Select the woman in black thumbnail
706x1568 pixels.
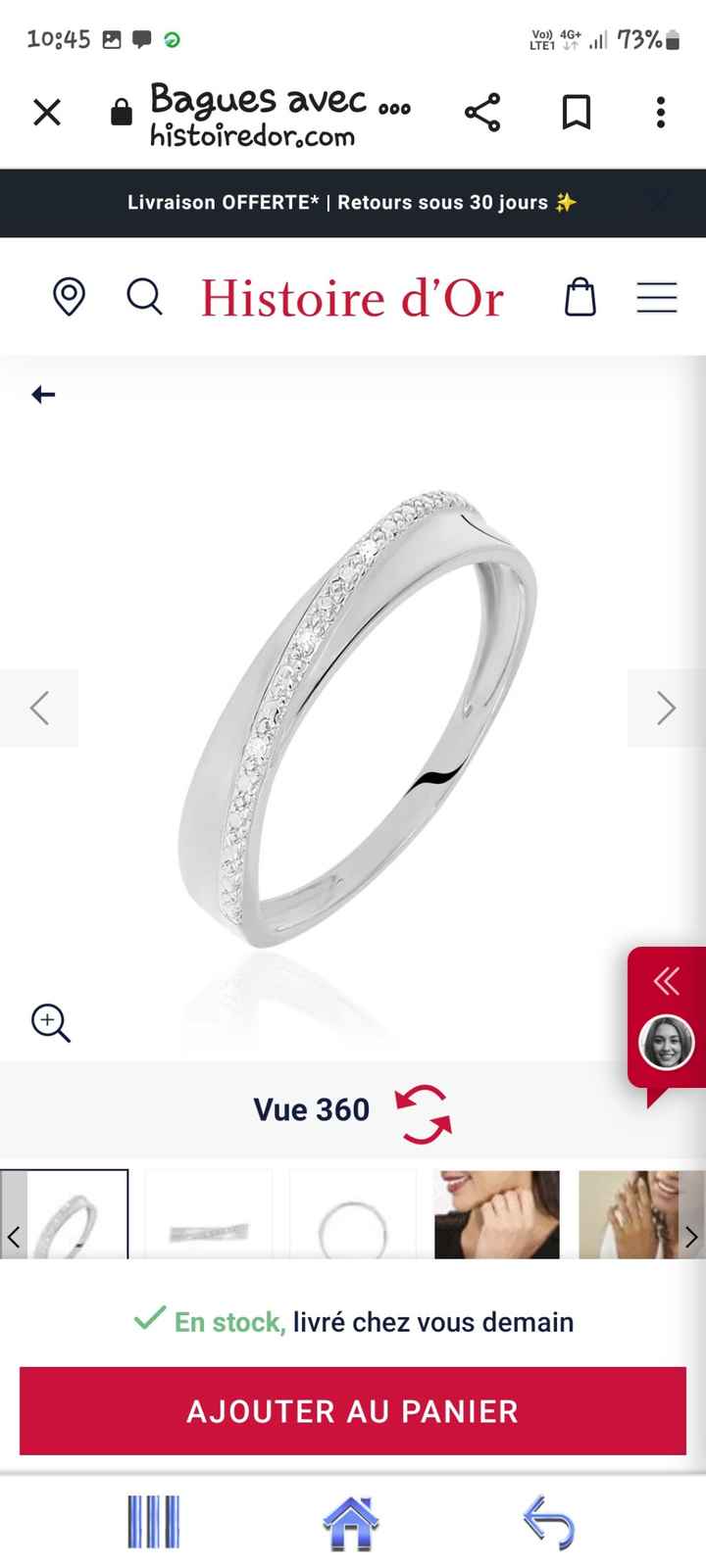pos(496,1215)
